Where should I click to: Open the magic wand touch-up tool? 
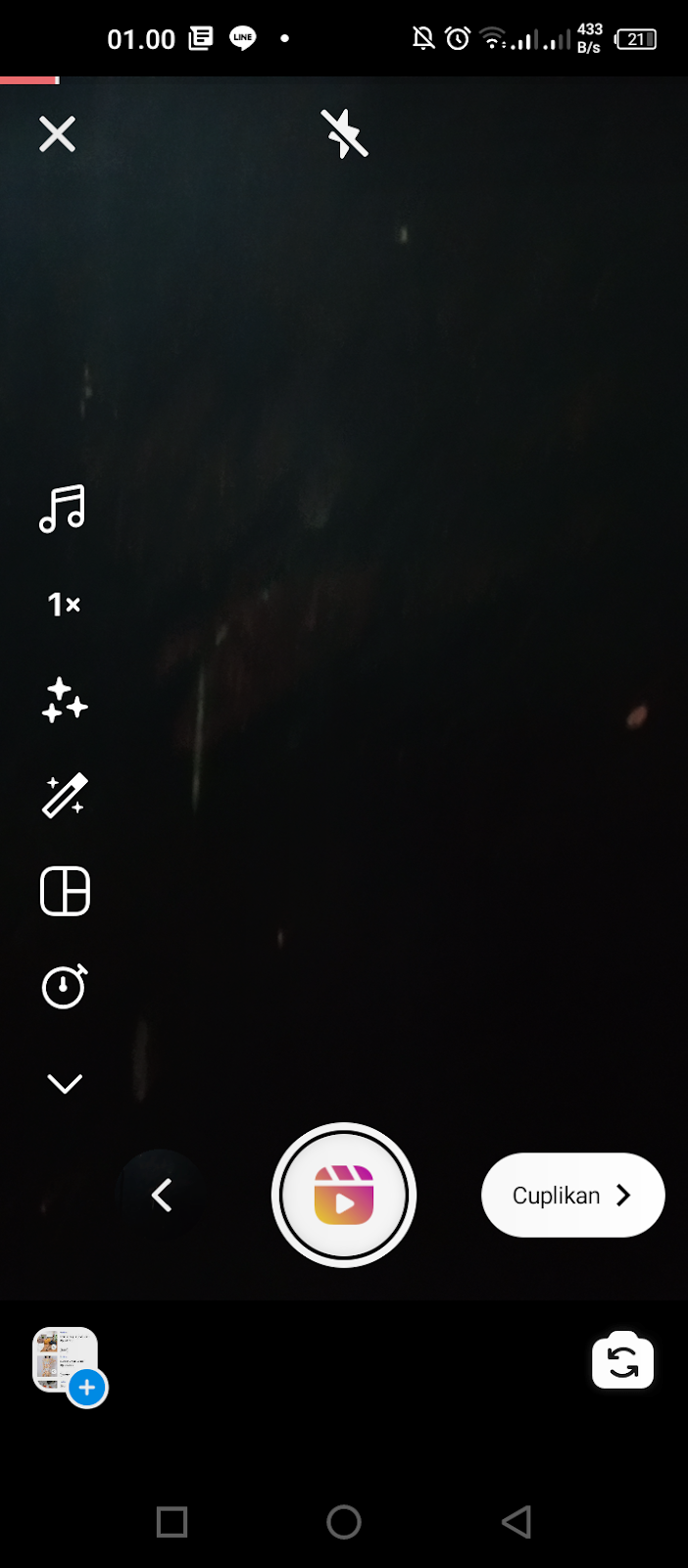click(x=64, y=796)
